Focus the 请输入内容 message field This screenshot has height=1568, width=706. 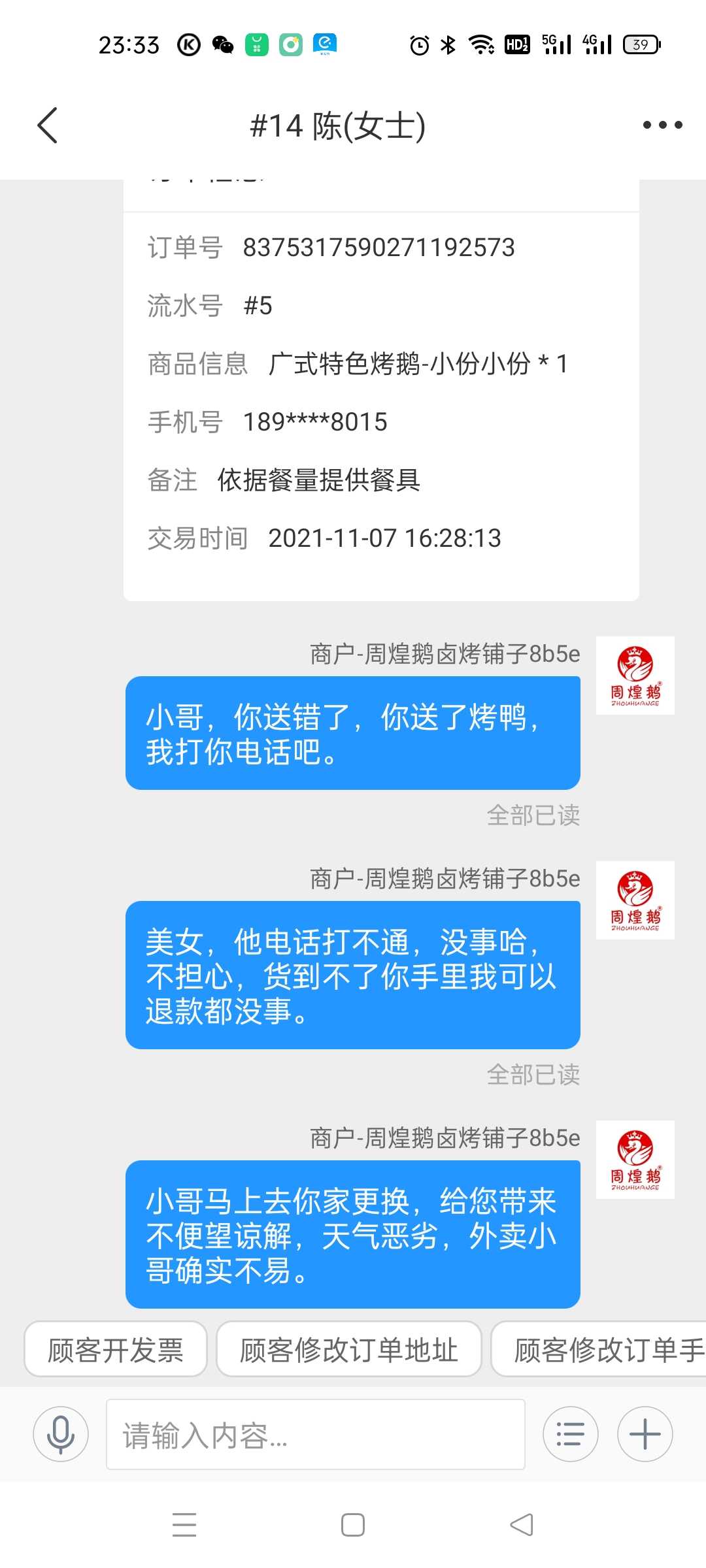point(316,1435)
